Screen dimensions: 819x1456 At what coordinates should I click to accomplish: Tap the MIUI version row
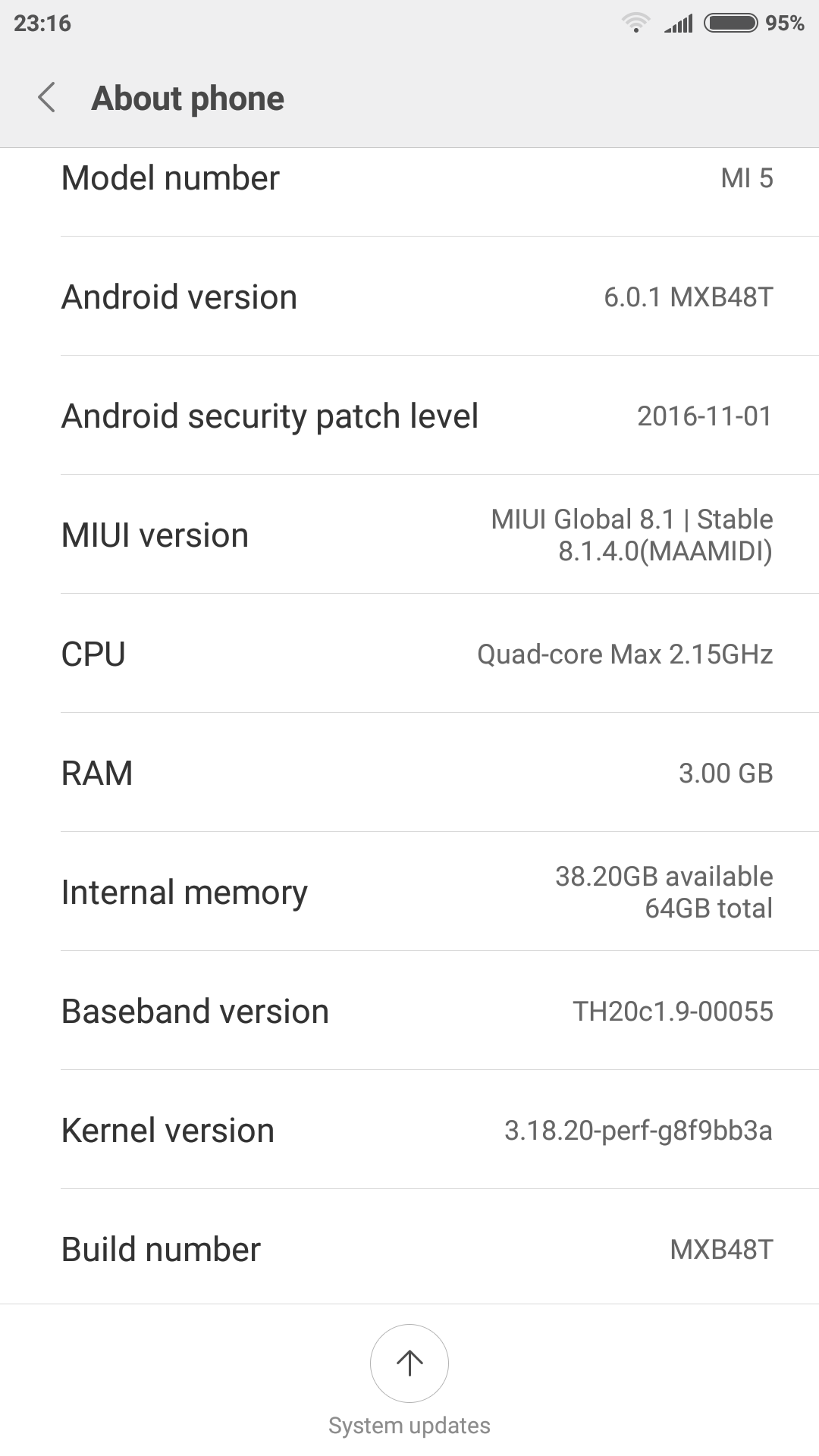point(409,535)
